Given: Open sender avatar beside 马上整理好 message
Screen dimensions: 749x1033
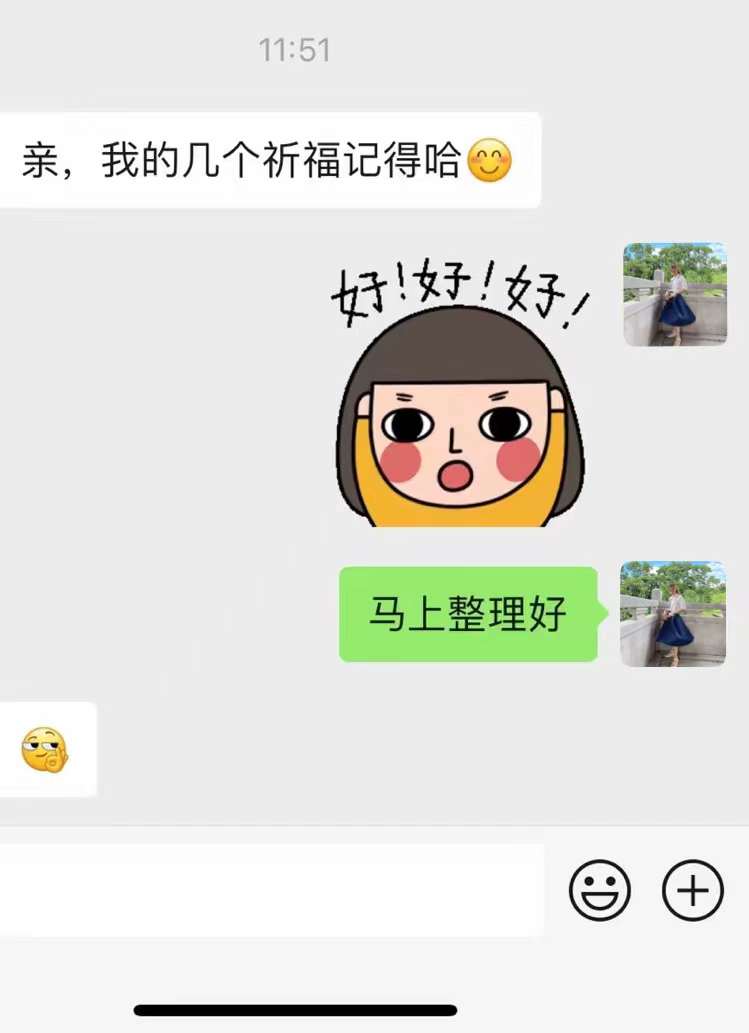Looking at the screenshot, I should pos(673,614).
